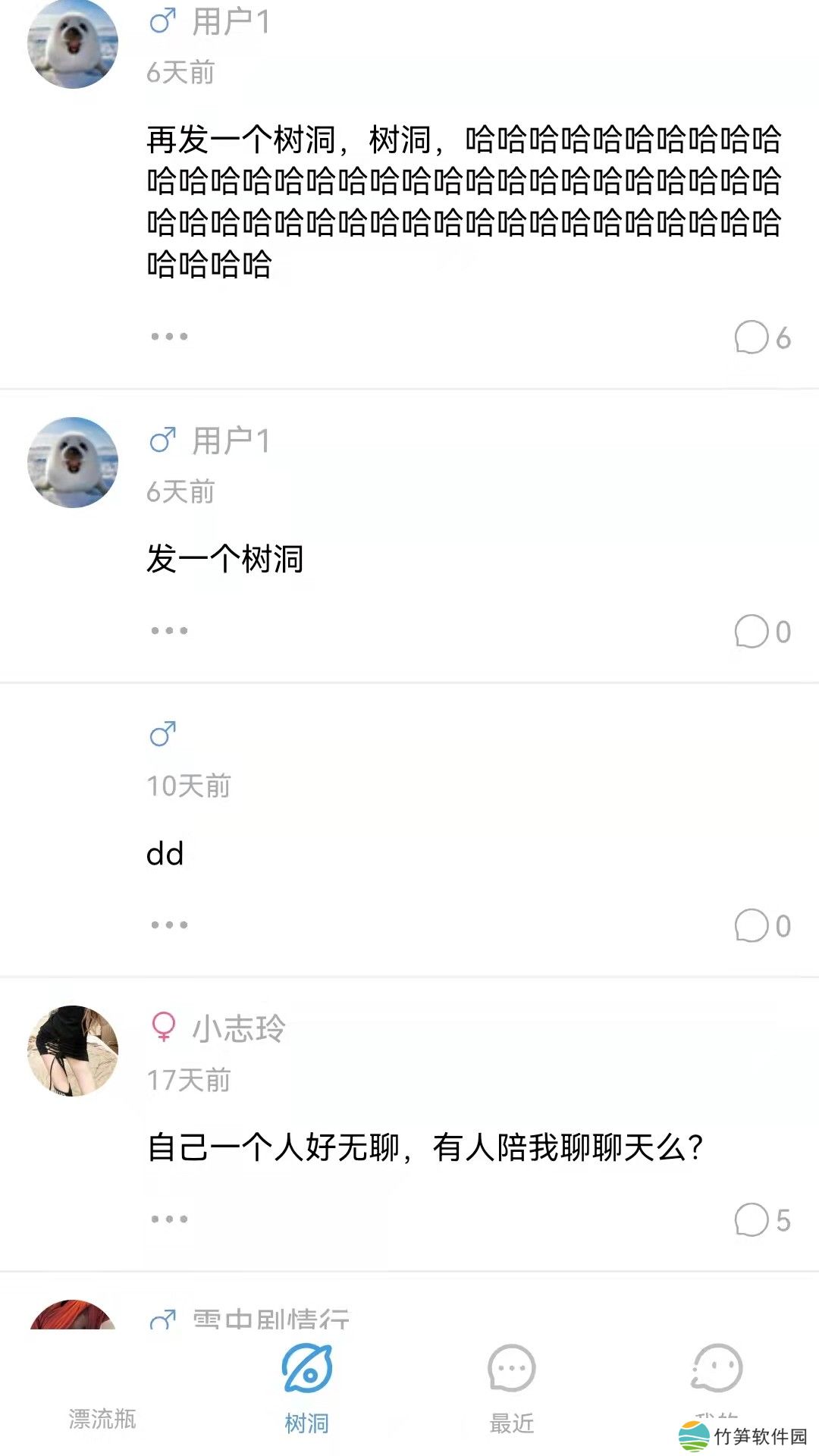
Task: Open comments on the 再发一个树洞 post
Action: click(x=761, y=337)
